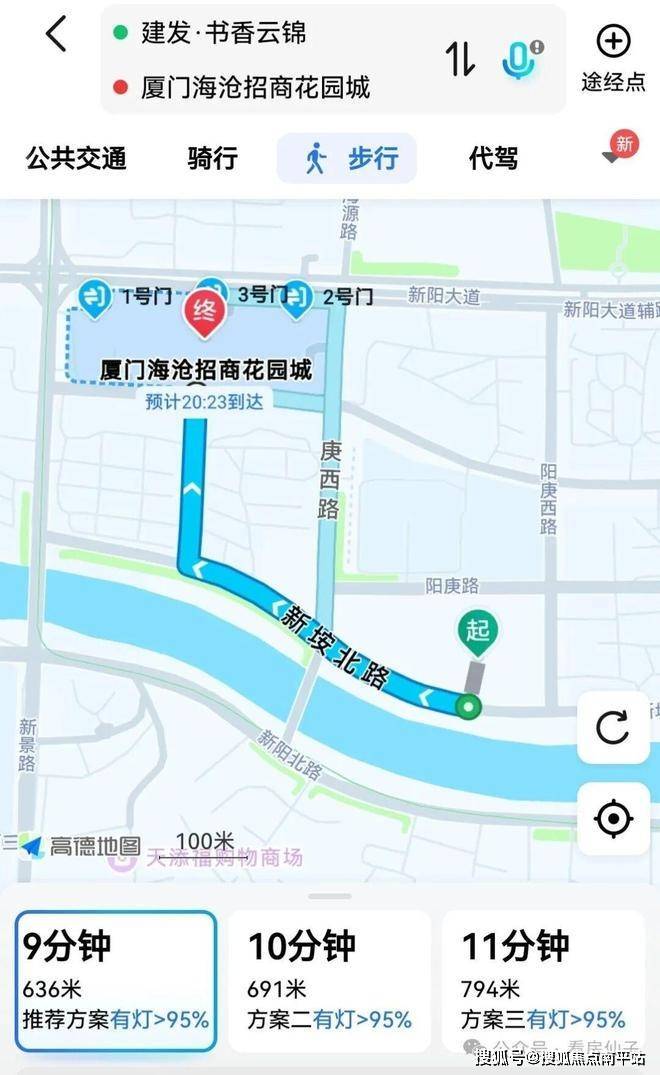660x1075 pixels.
Task: Expand more travel modes dropdown
Action: [x=613, y=155]
